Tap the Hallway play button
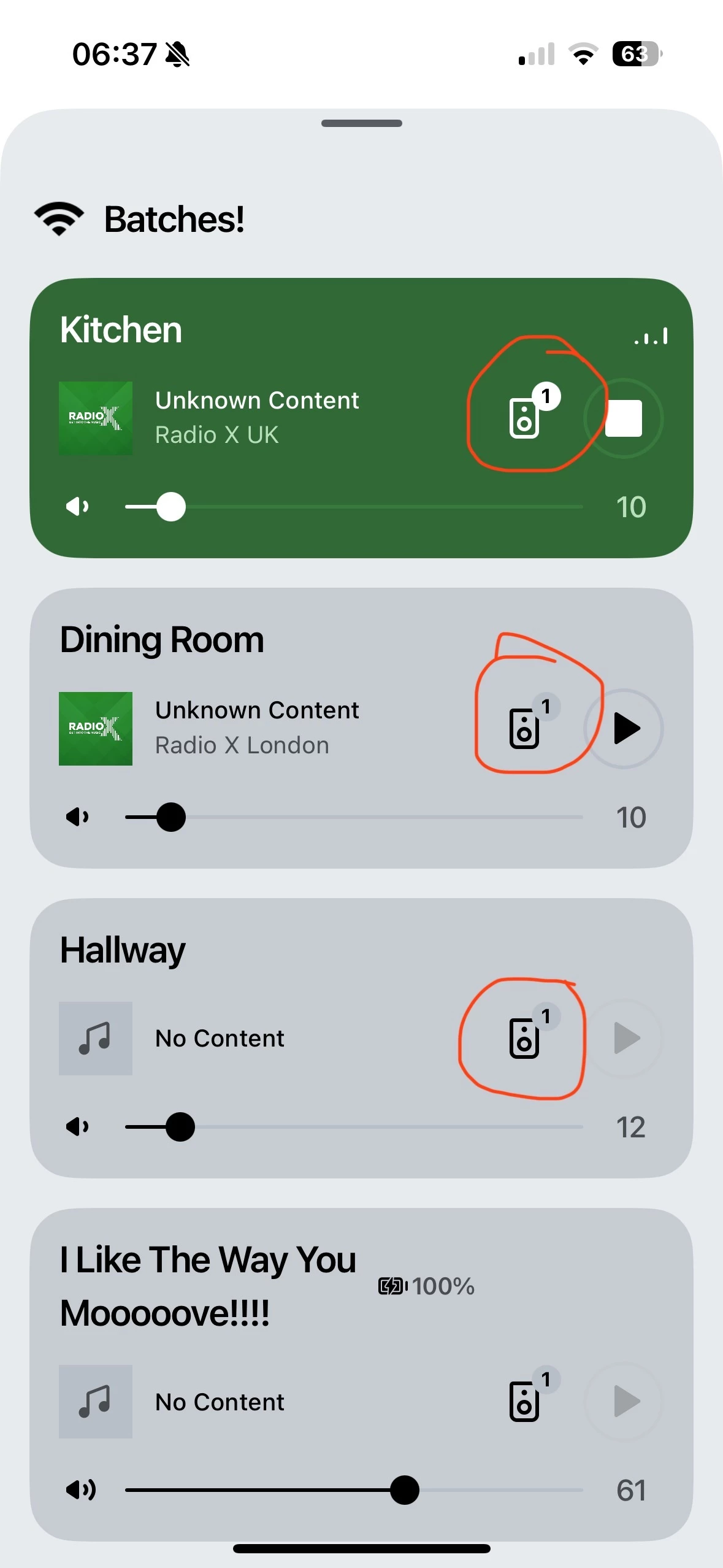The width and height of the screenshot is (723, 1568). (x=623, y=1038)
